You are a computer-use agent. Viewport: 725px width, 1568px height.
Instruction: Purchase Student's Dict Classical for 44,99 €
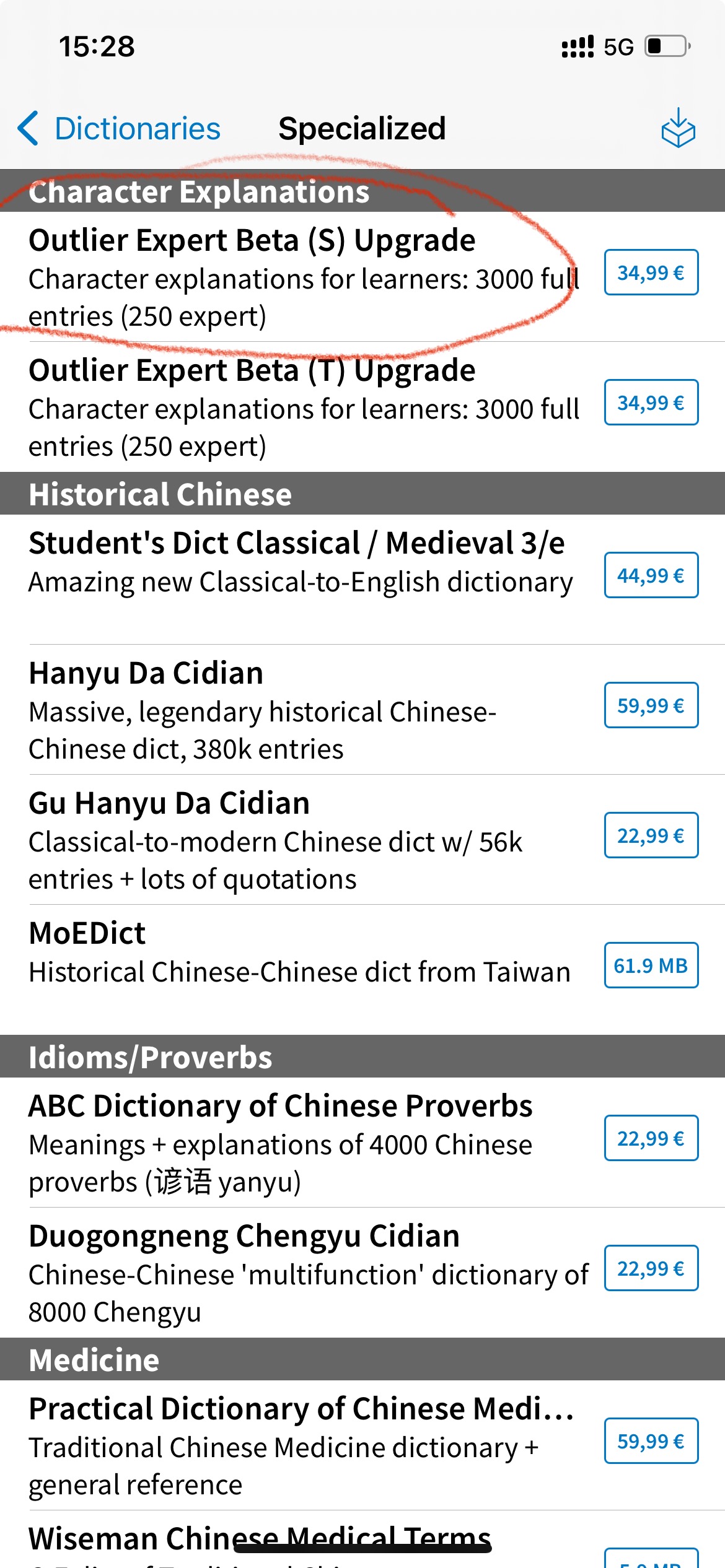click(x=651, y=575)
